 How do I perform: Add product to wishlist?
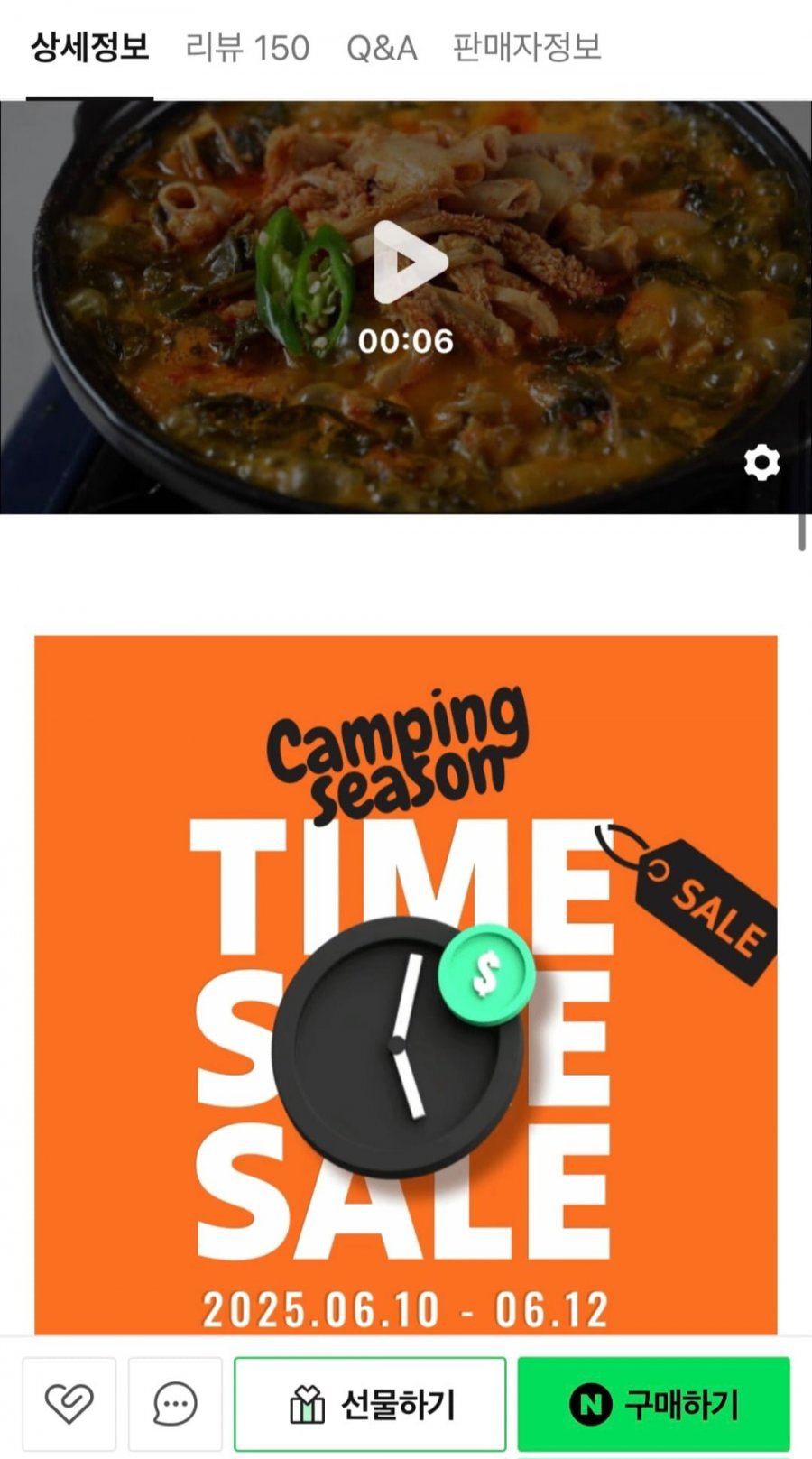pos(69,1403)
